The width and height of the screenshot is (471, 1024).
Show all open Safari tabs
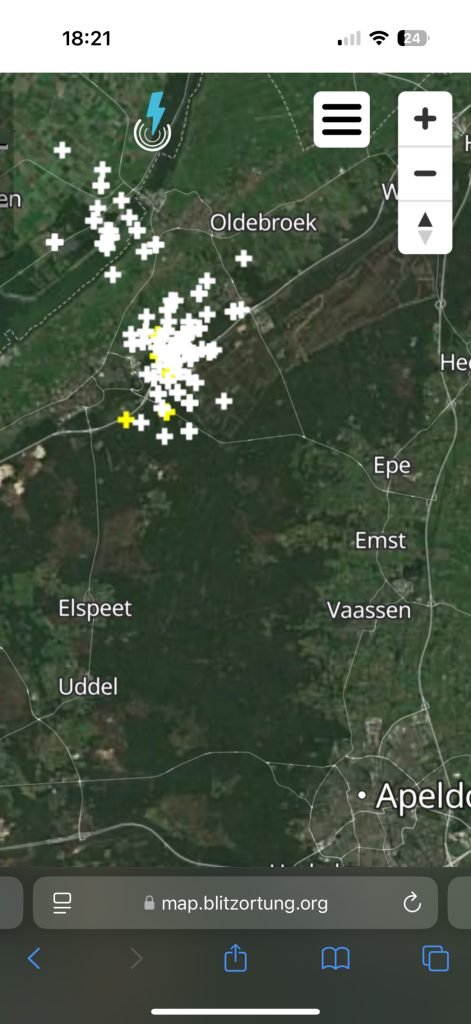[436, 958]
